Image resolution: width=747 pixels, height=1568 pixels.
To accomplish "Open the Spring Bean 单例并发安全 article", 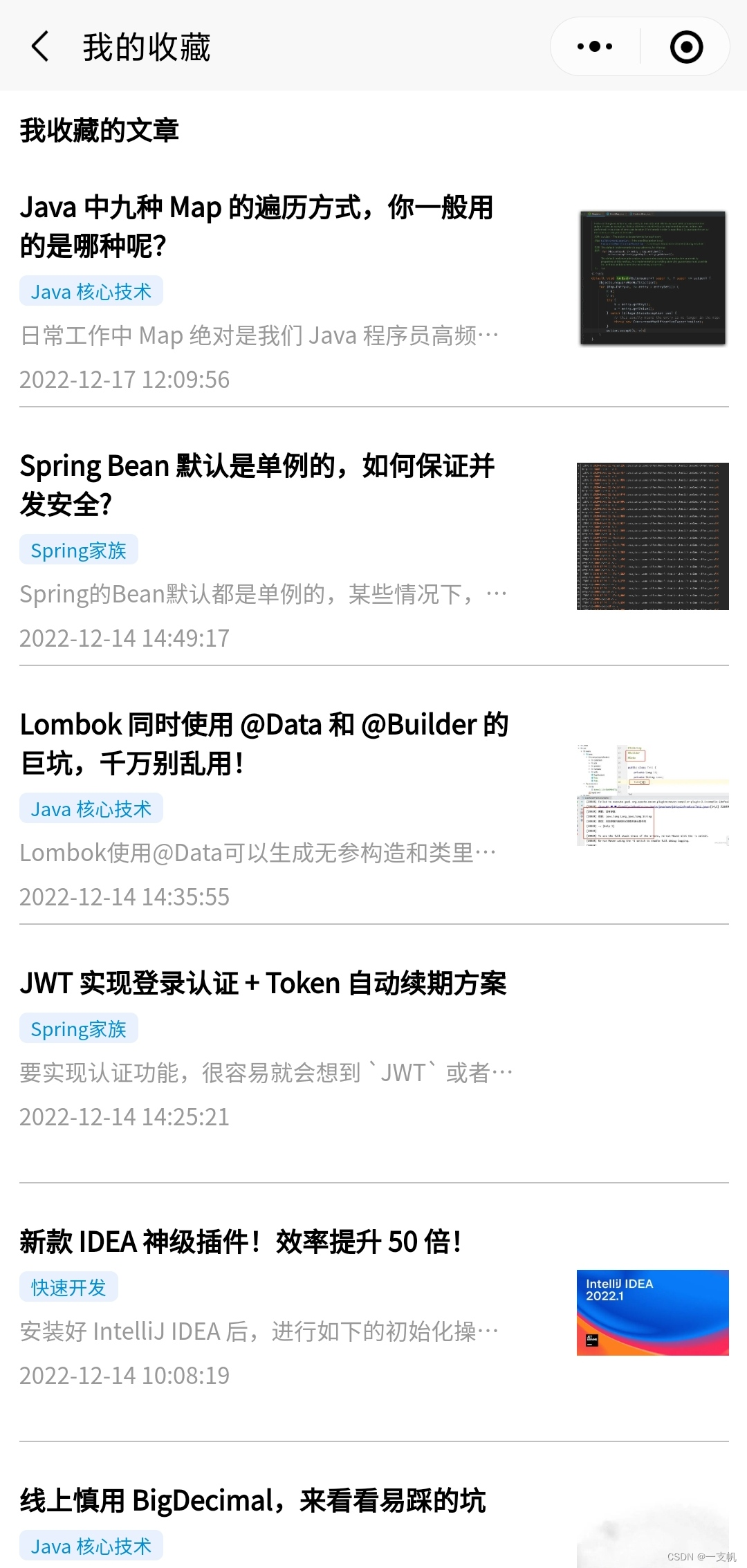I will click(x=256, y=484).
